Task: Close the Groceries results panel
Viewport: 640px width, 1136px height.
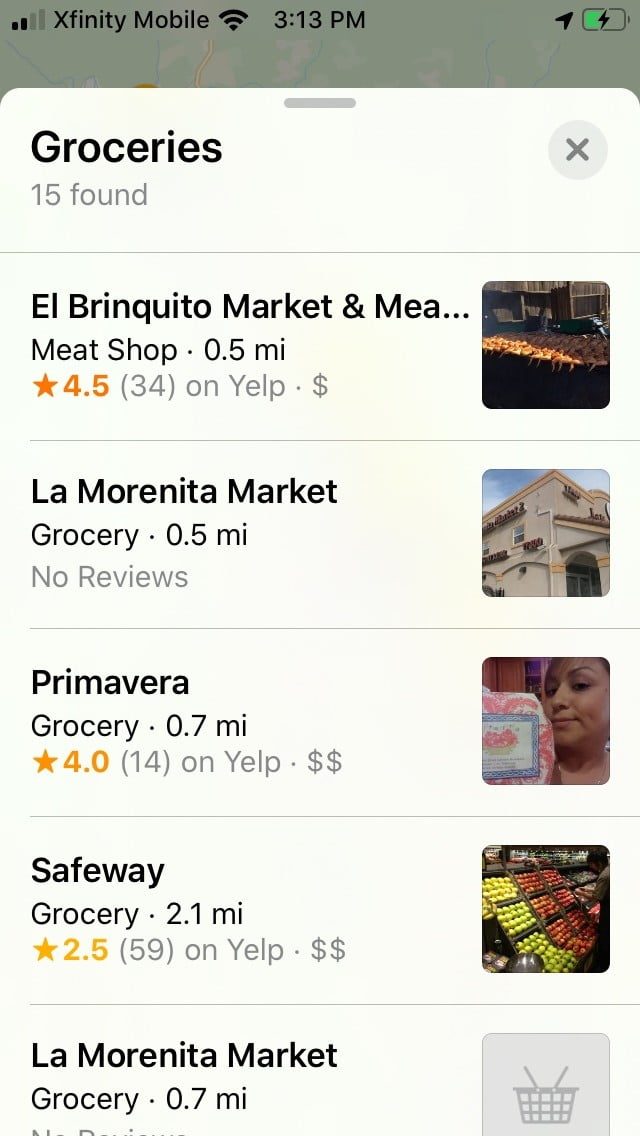Action: (x=577, y=150)
